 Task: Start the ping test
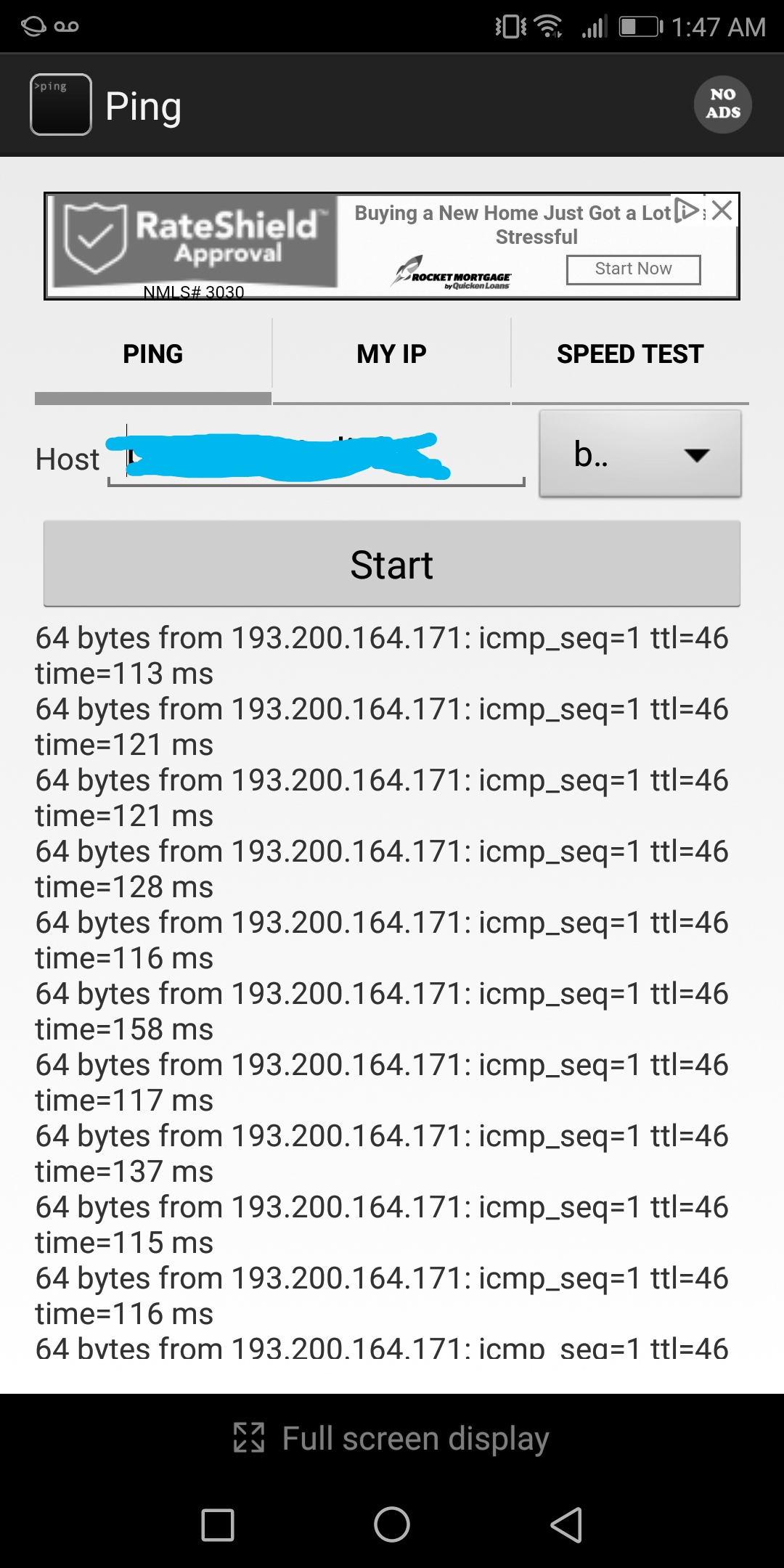click(x=392, y=564)
